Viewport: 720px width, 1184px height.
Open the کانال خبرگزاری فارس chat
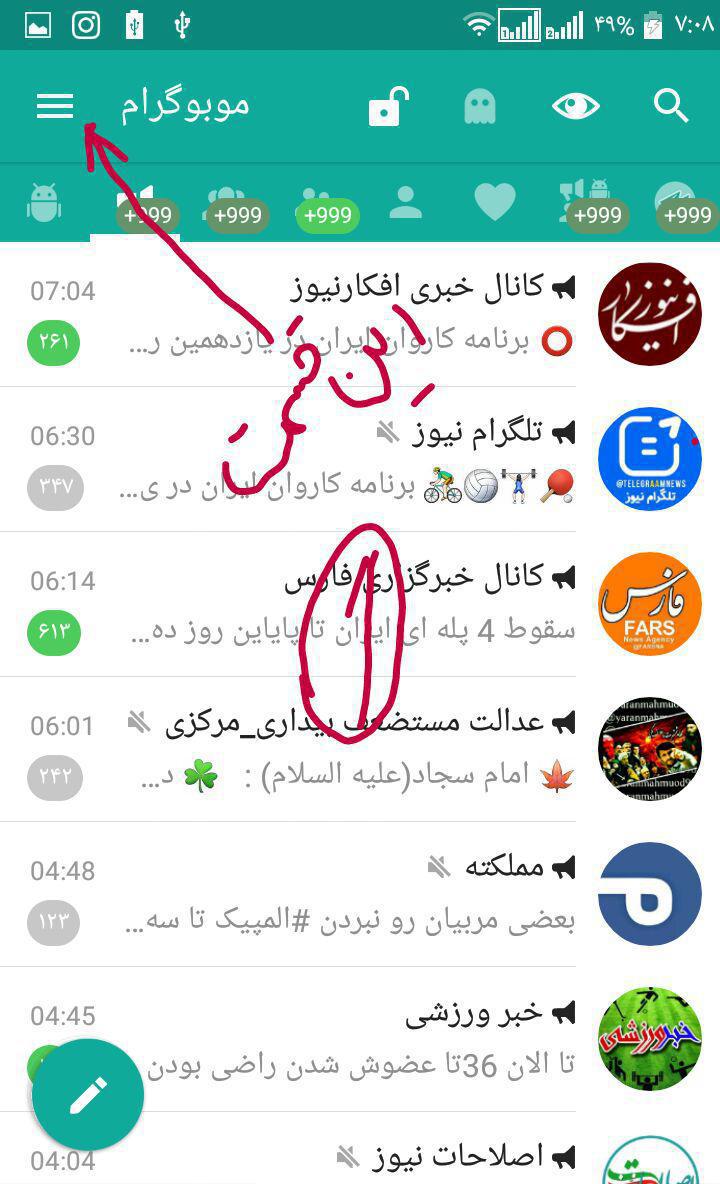pos(360,604)
